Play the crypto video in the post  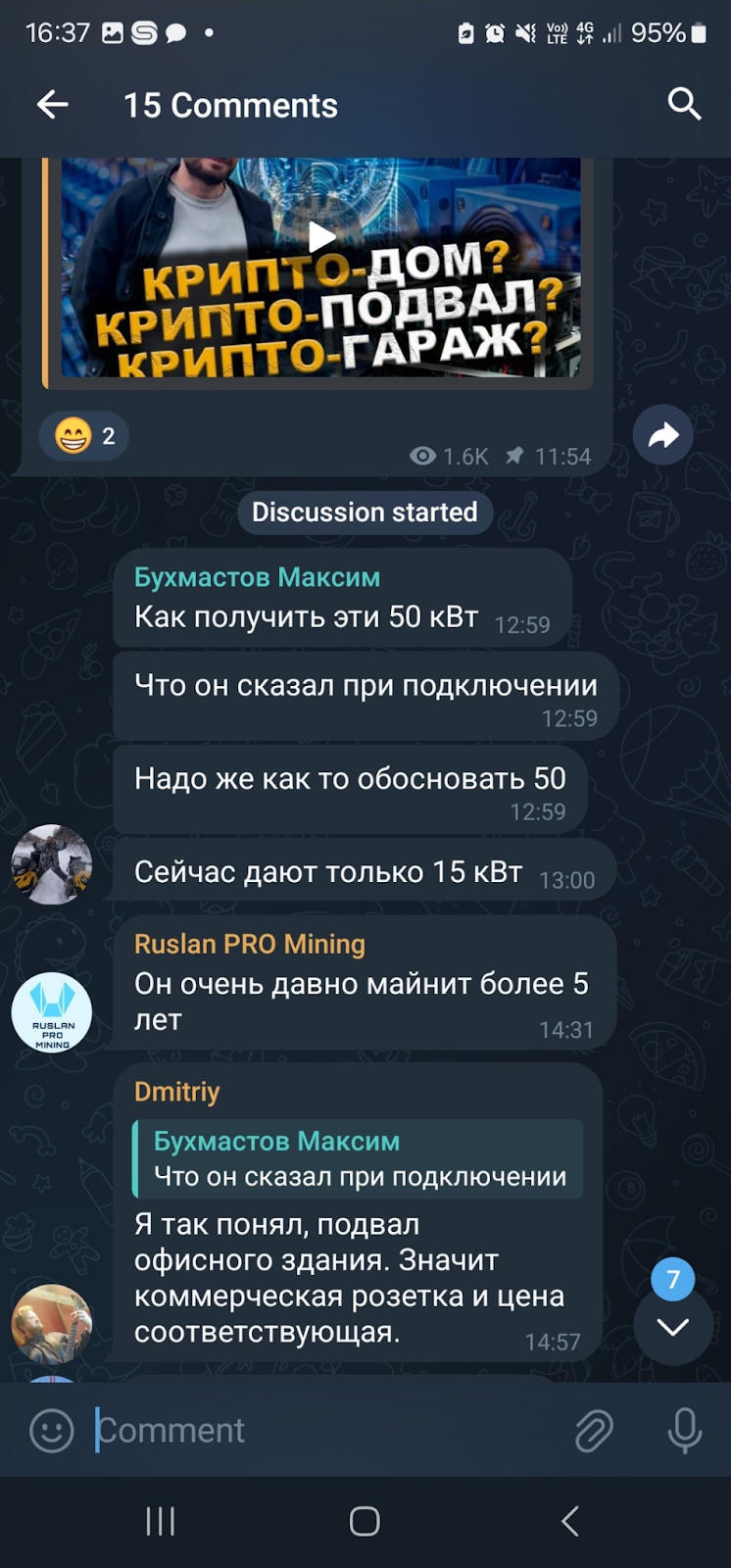(x=321, y=236)
